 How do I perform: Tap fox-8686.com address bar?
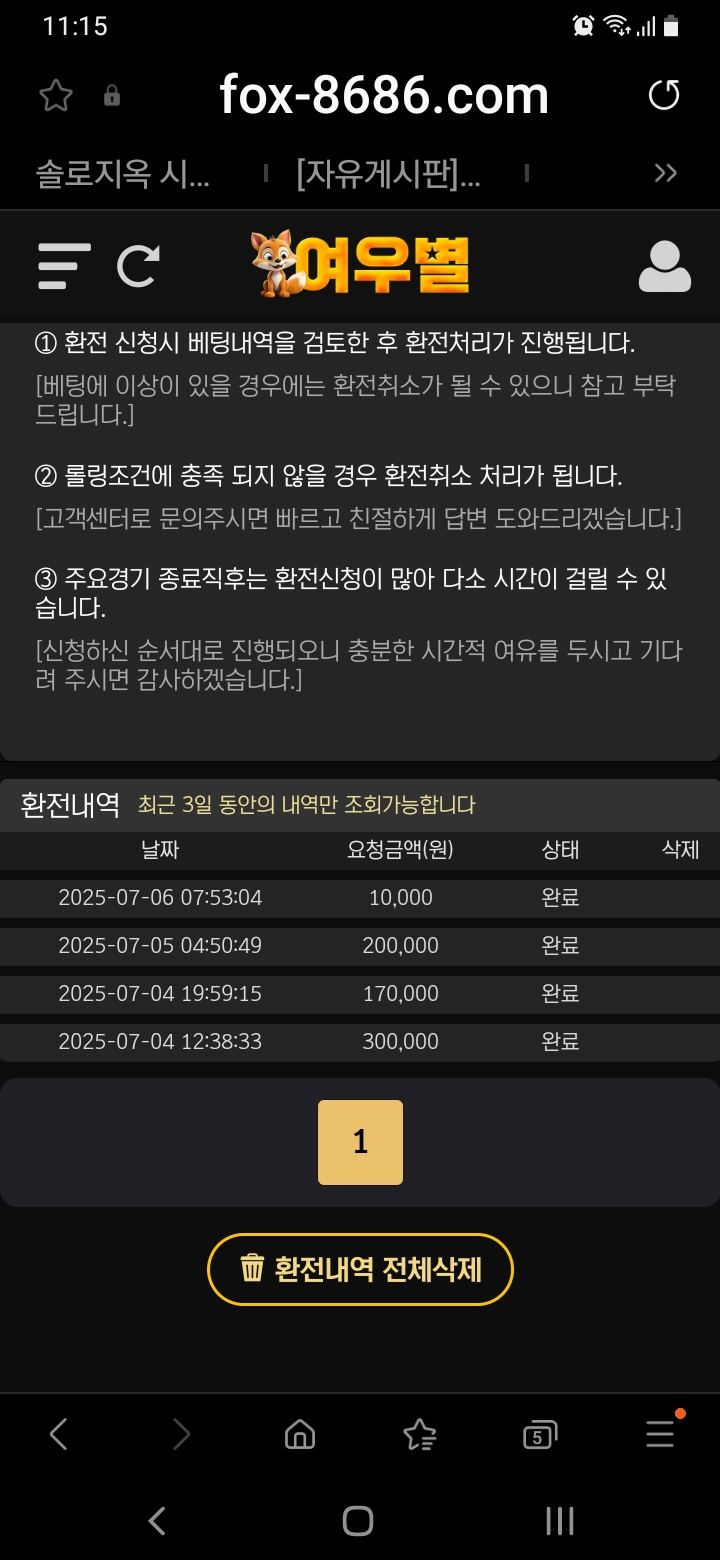pyautogui.click(x=384, y=96)
